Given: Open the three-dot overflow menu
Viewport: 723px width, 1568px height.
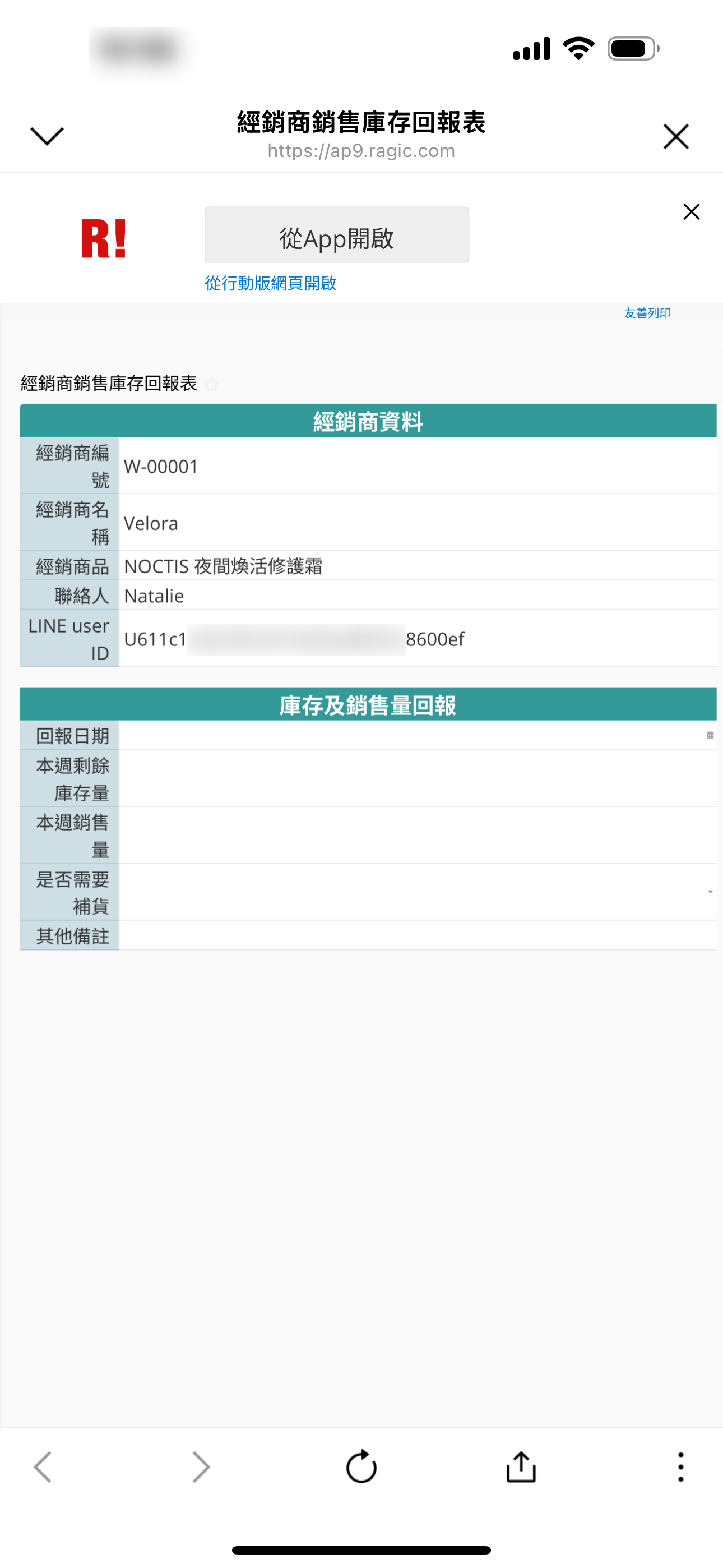Looking at the screenshot, I should (680, 1467).
